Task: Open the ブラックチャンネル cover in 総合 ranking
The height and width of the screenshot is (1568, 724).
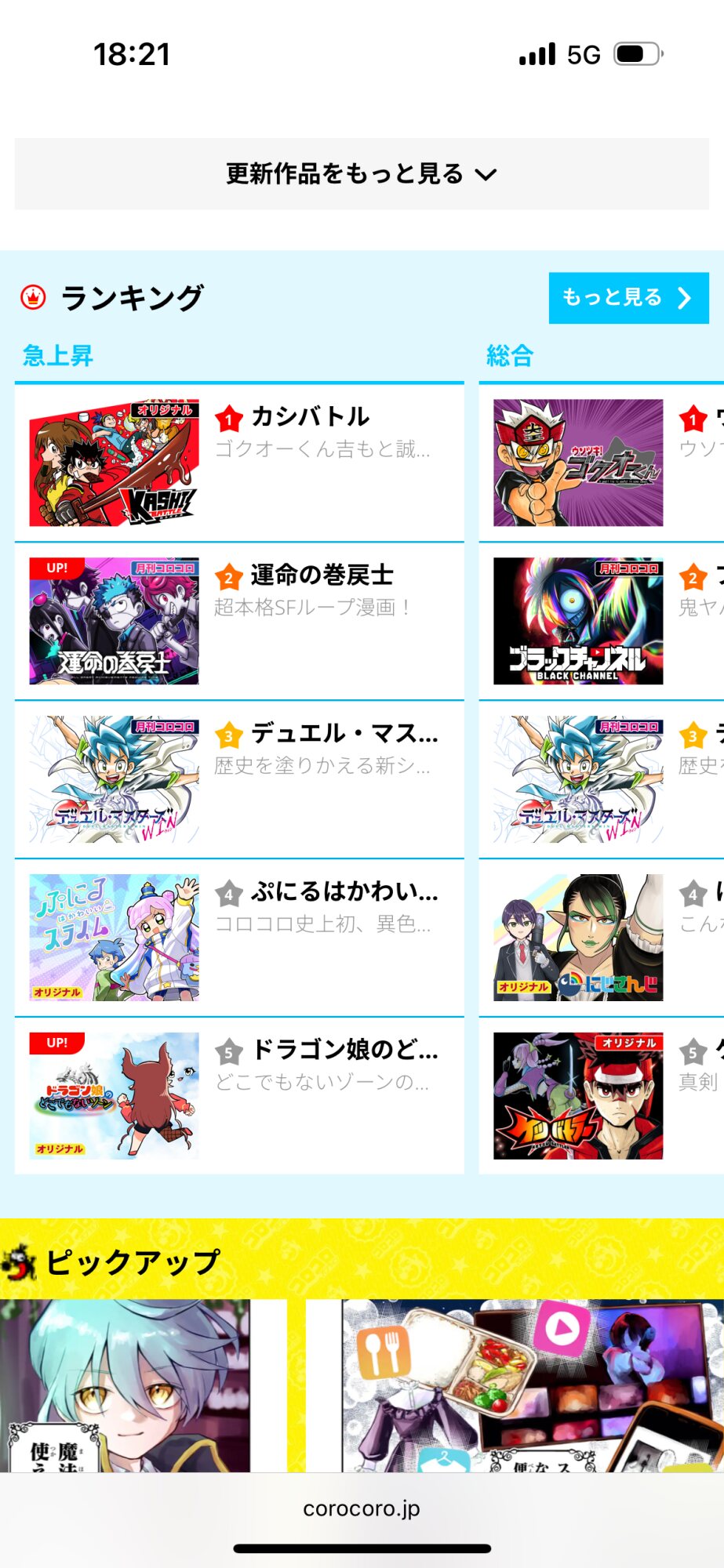Action: 578,621
